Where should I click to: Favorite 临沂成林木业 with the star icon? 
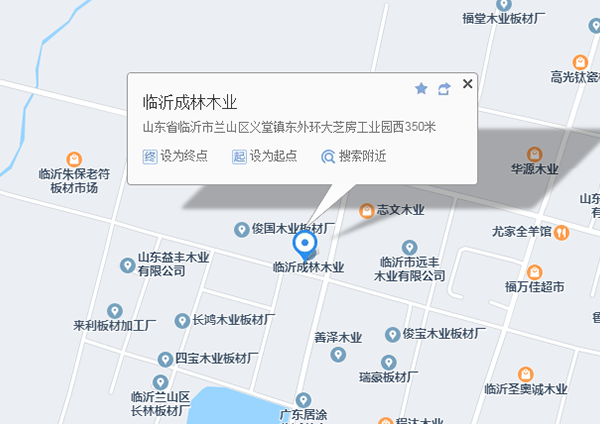click(421, 89)
